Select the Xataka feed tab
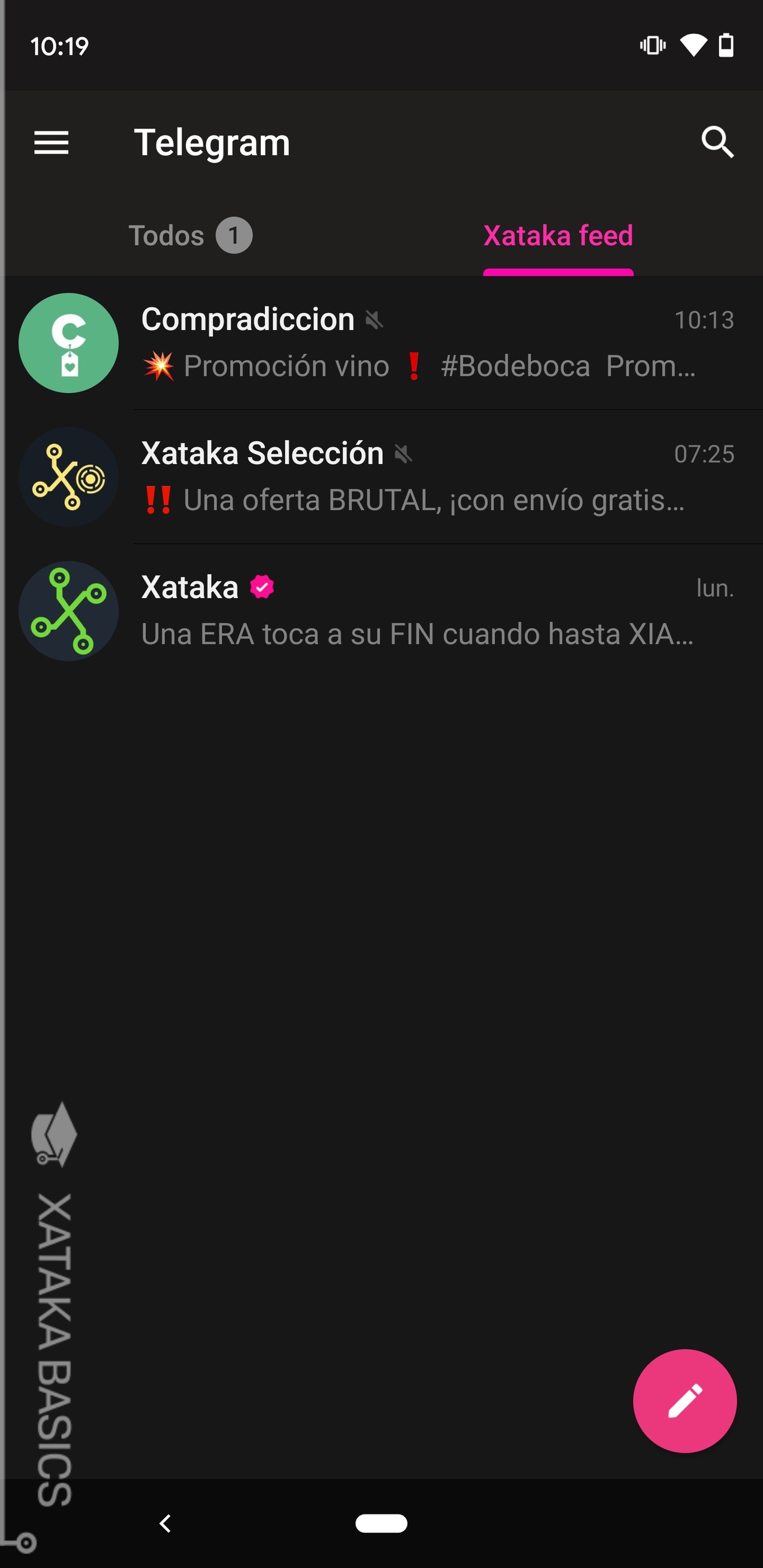The width and height of the screenshot is (763, 1568). pos(558,236)
